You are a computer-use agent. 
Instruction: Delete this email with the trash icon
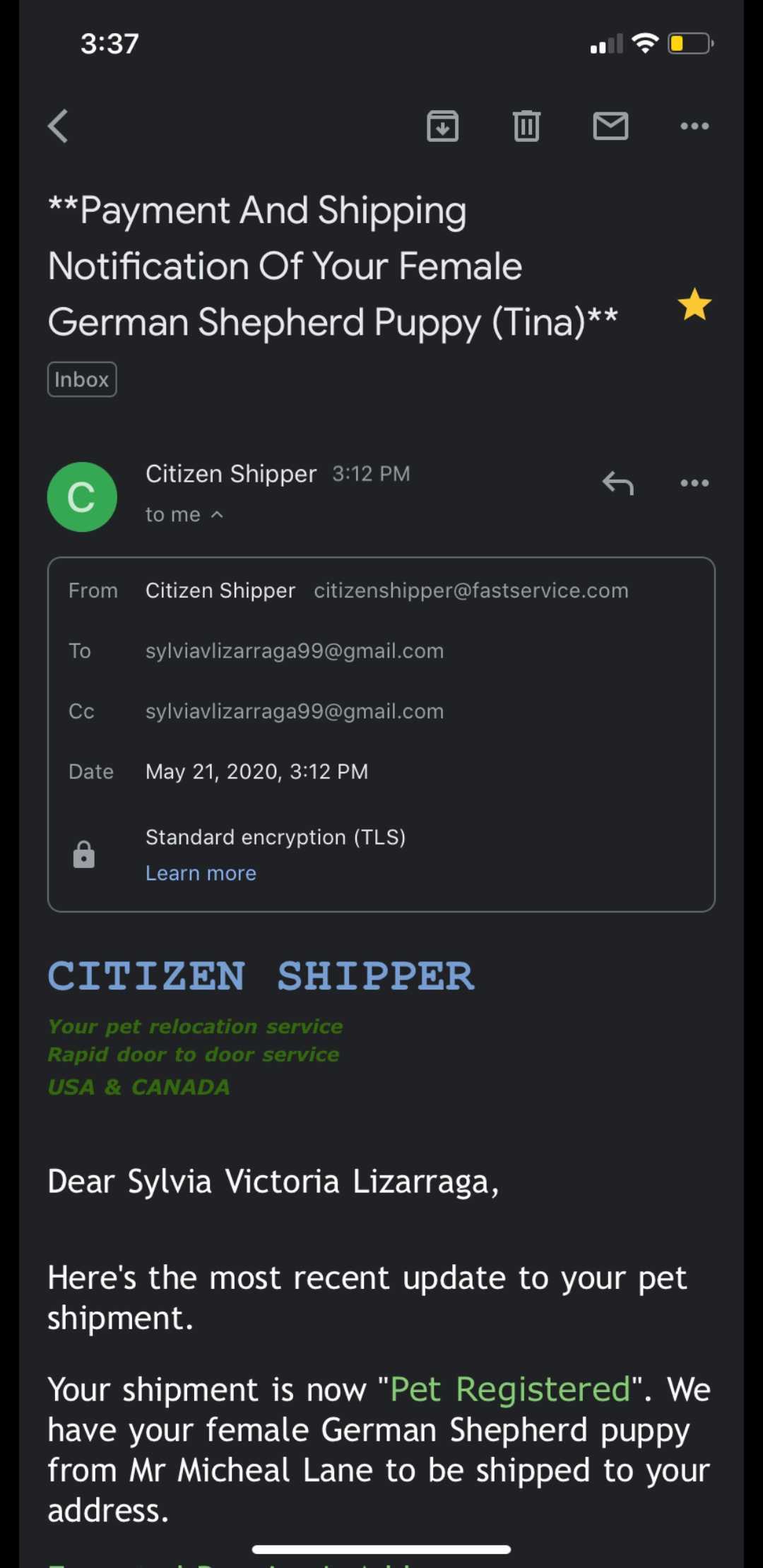point(526,126)
